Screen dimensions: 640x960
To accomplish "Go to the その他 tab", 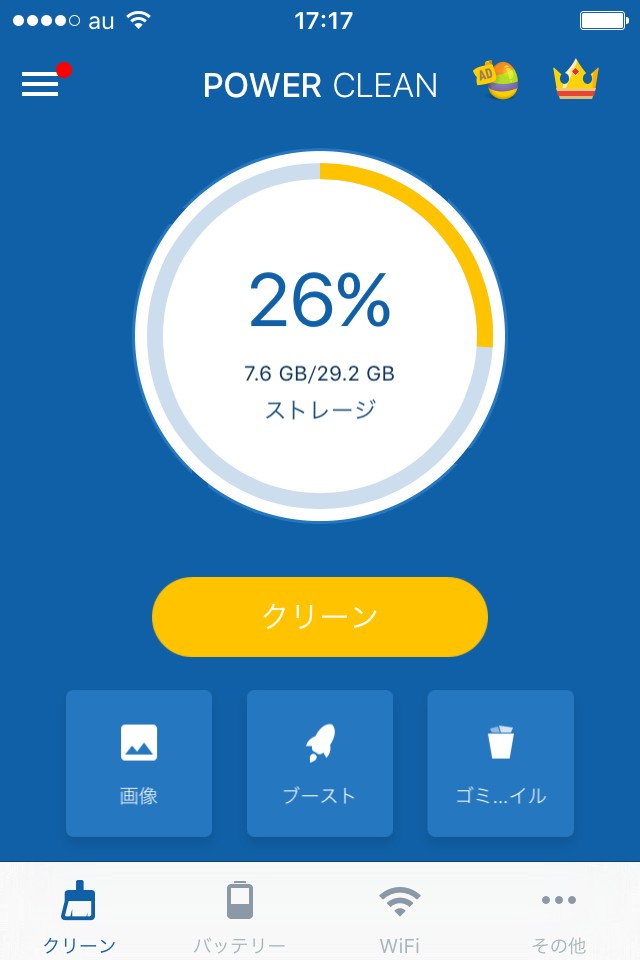I will [x=558, y=915].
